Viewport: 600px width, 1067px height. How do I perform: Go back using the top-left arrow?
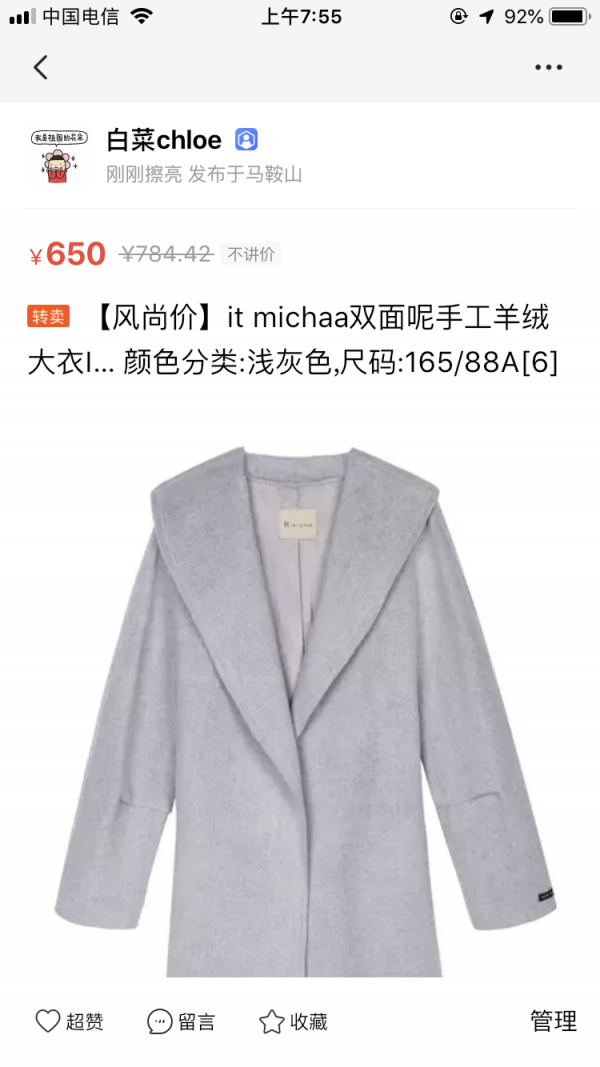pos(41,67)
